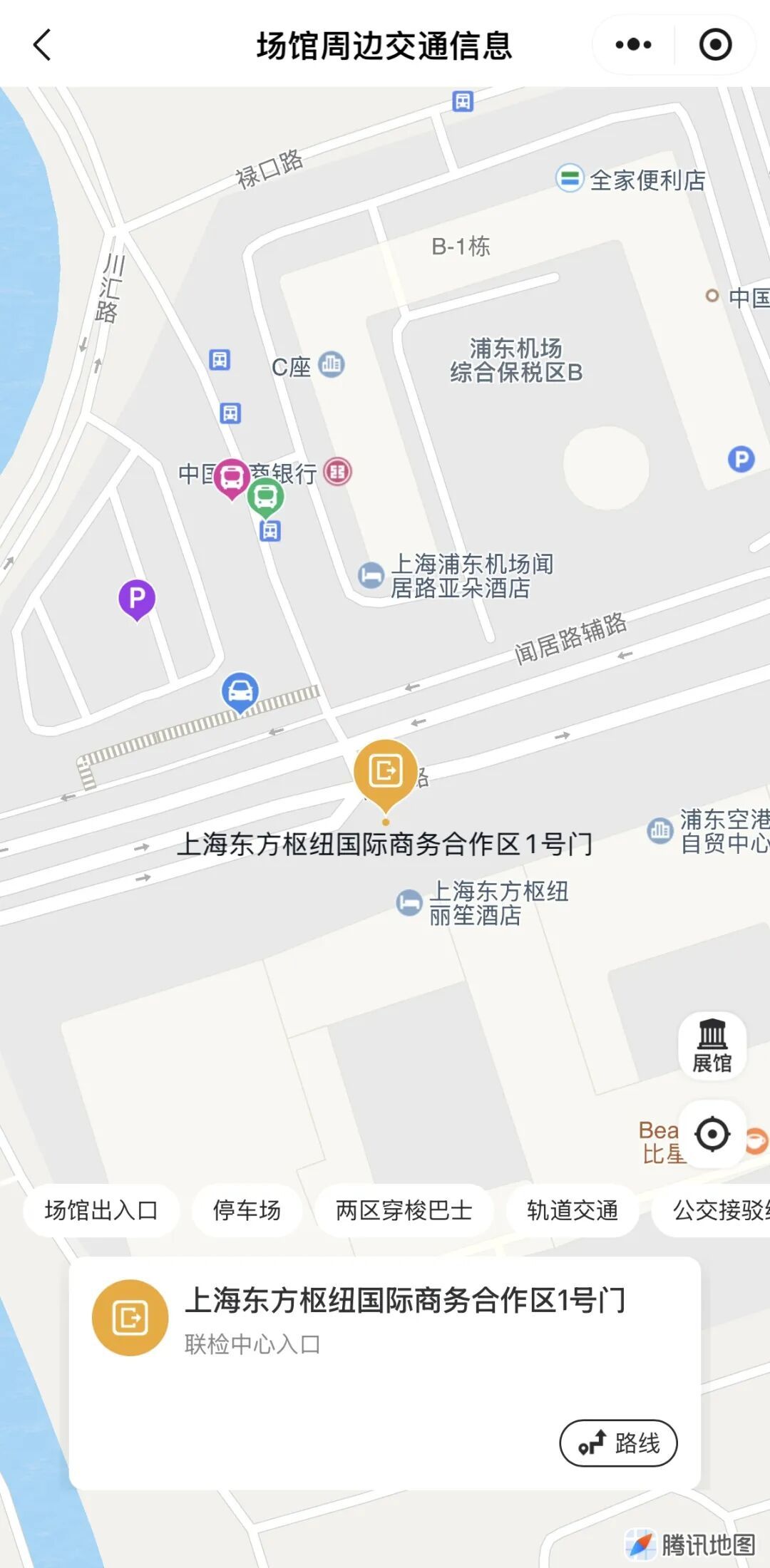Select the 停车场 filter chip
This screenshot has height=1568, width=770.
(247, 1210)
